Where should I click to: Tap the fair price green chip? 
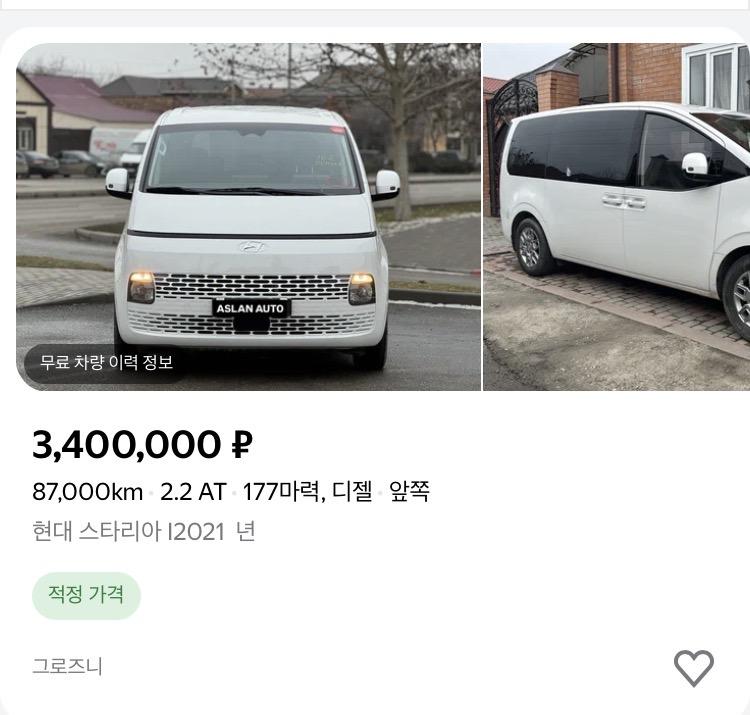coord(86,594)
